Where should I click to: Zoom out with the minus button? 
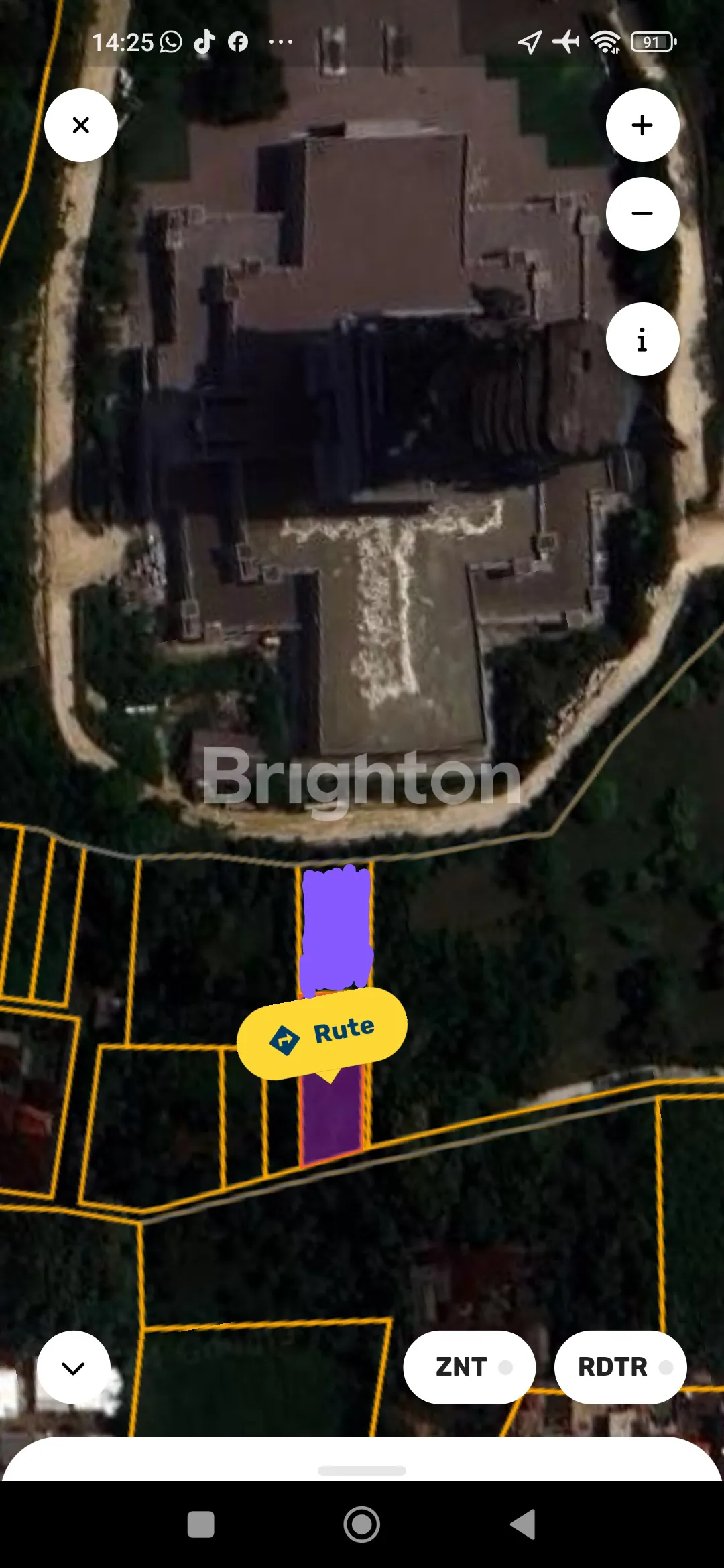click(642, 214)
